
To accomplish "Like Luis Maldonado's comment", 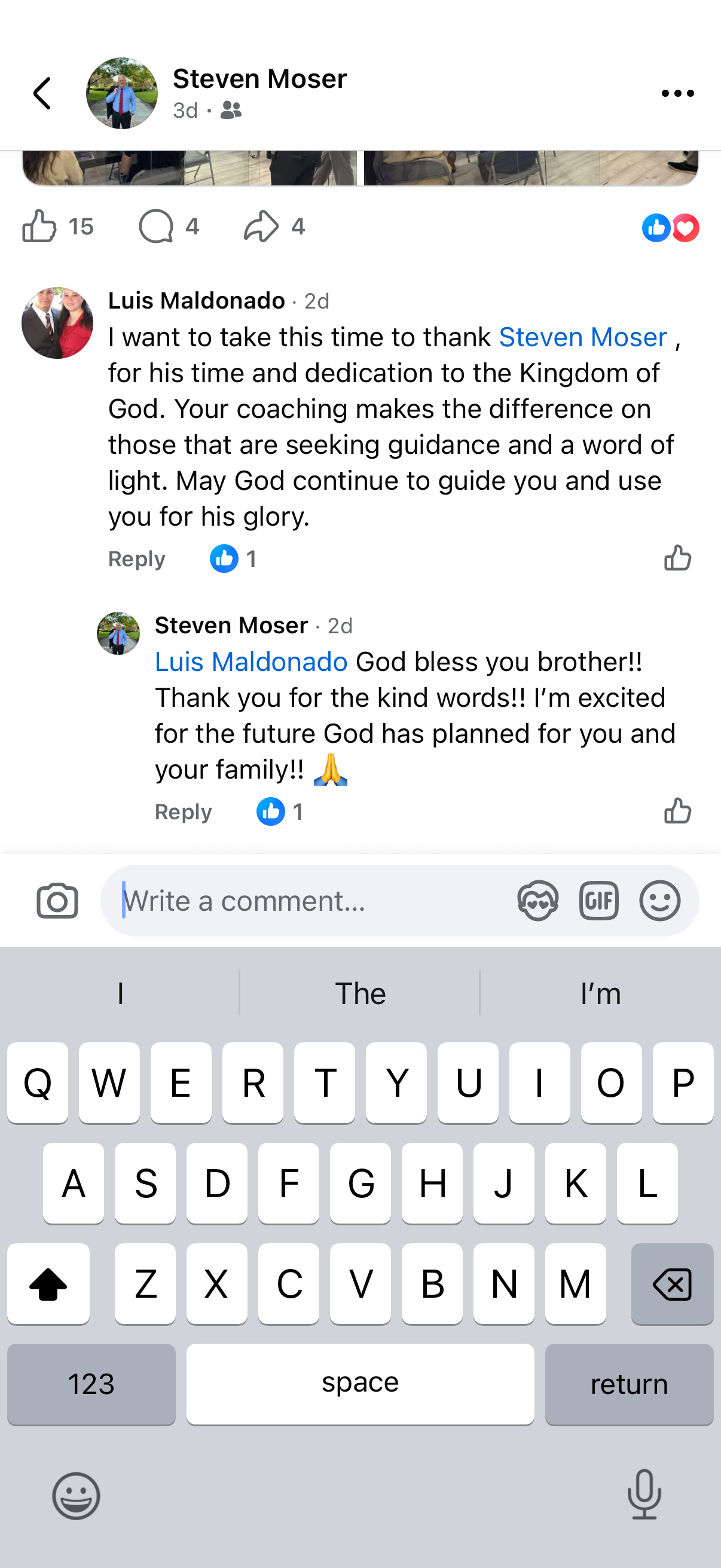I will [x=677, y=557].
